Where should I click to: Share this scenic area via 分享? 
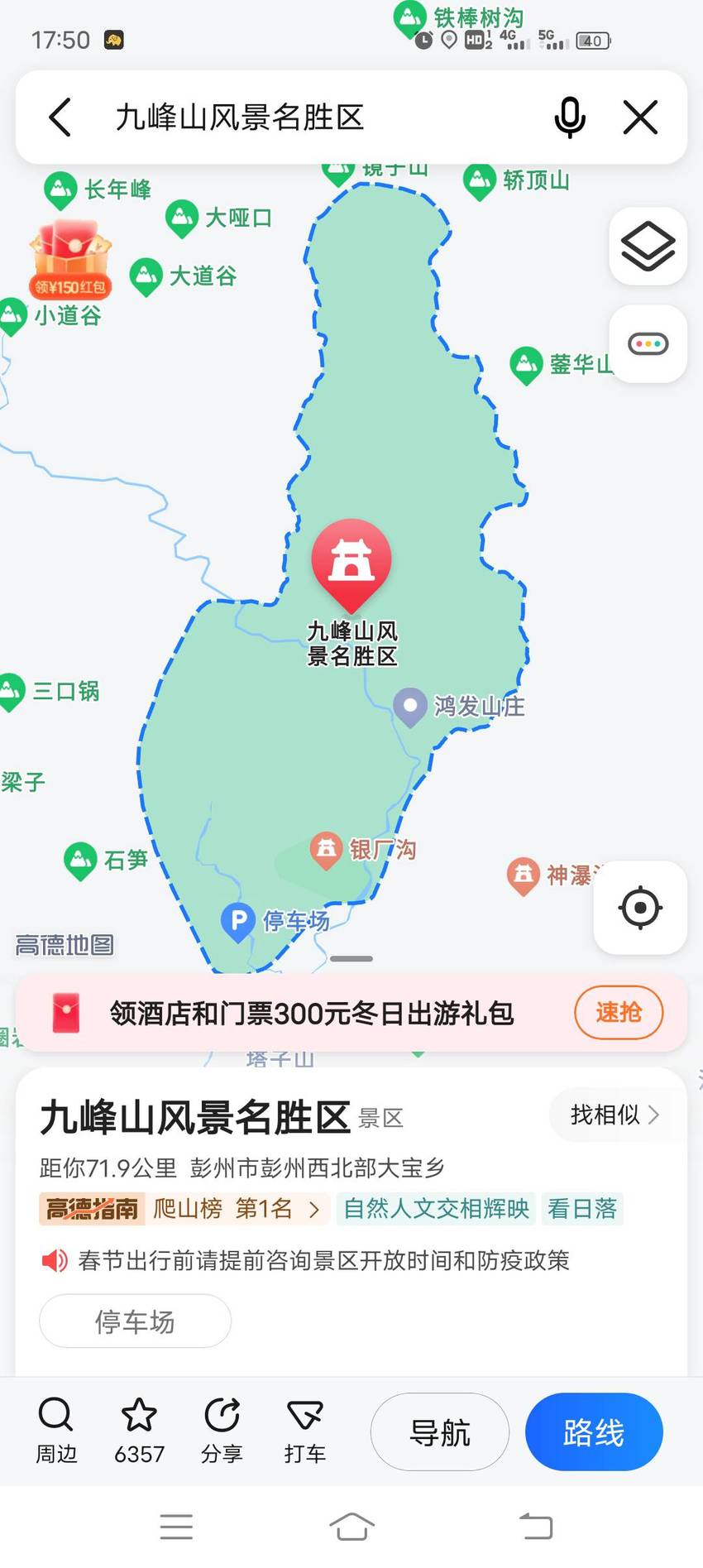coord(222,1431)
